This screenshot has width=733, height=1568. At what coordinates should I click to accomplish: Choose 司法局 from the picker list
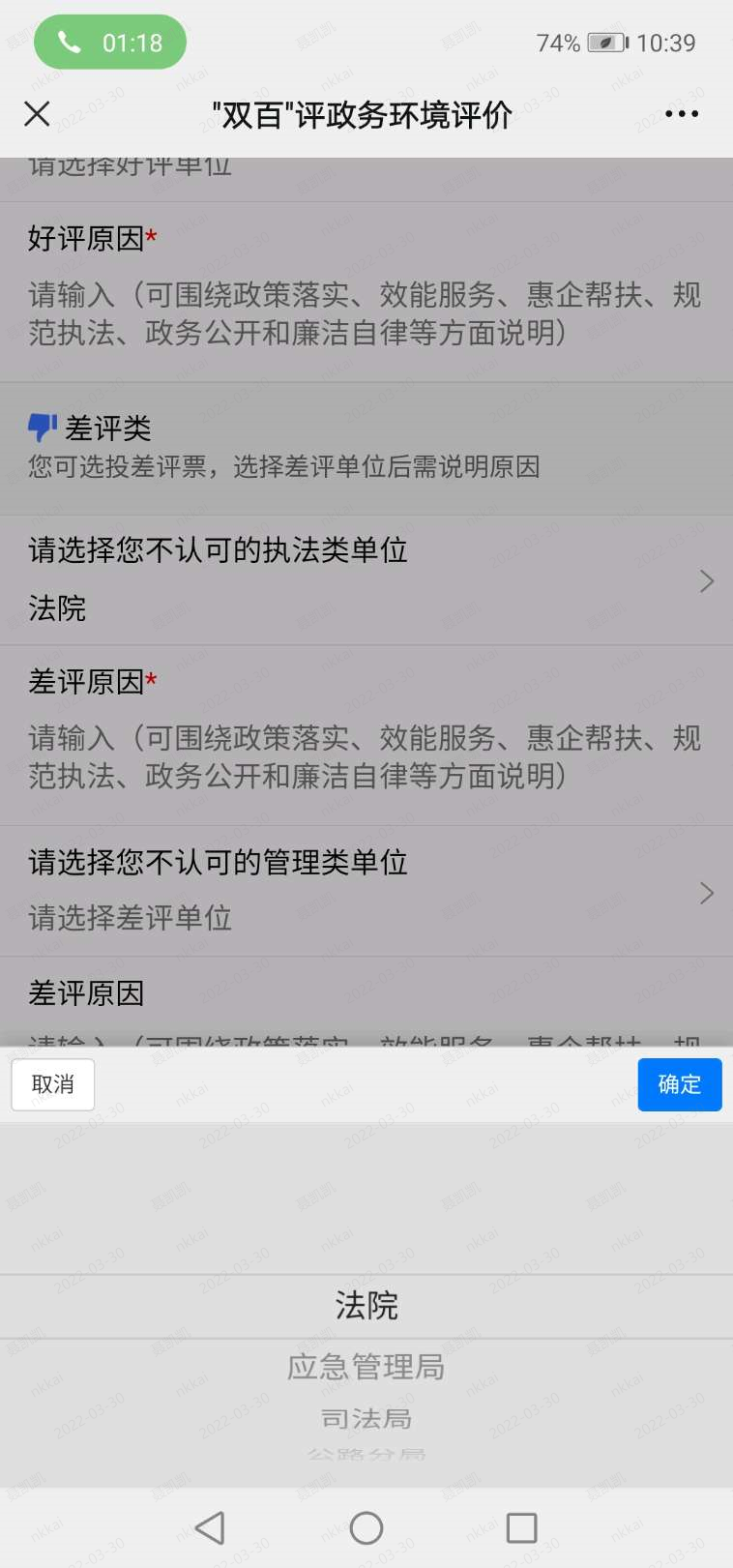[366, 1419]
